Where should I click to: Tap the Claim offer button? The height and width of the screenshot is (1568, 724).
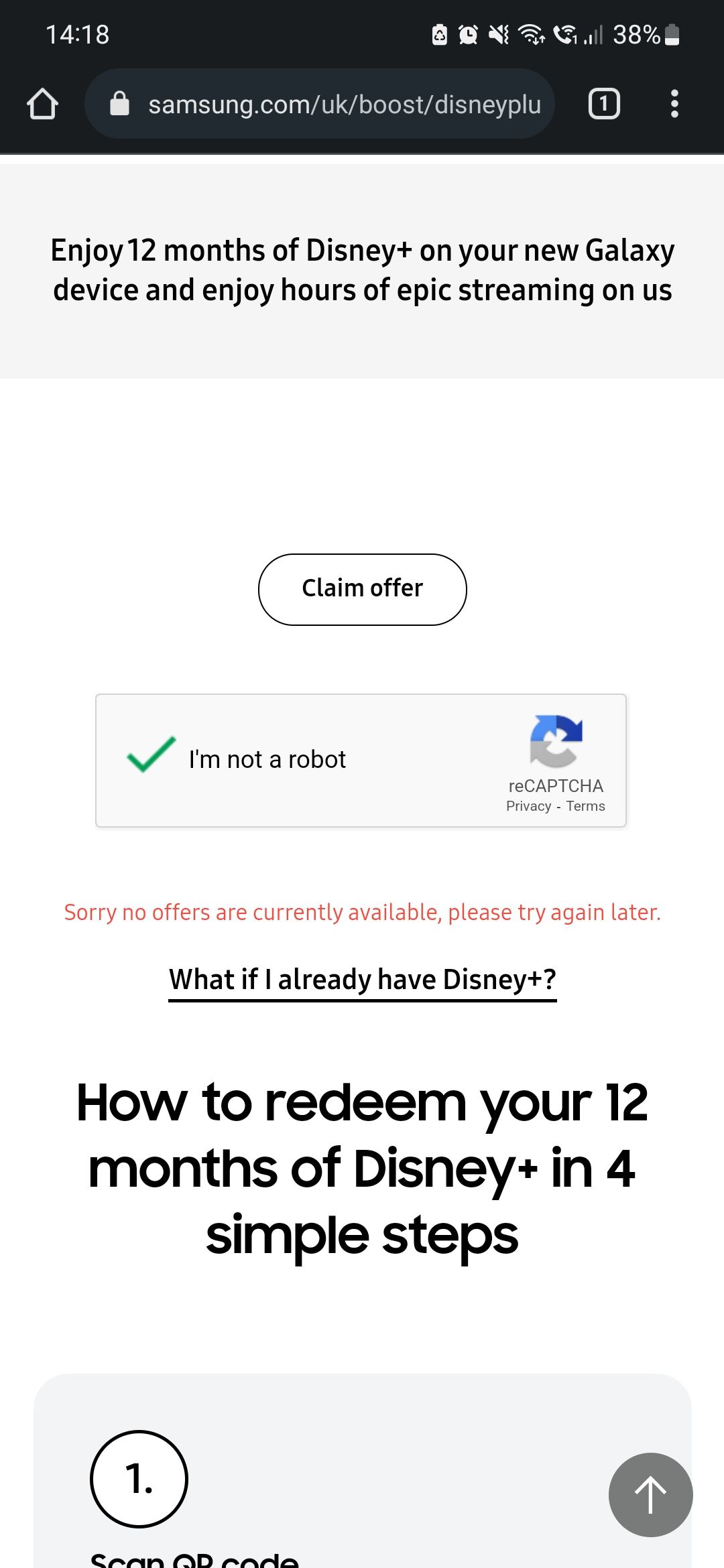tap(362, 589)
